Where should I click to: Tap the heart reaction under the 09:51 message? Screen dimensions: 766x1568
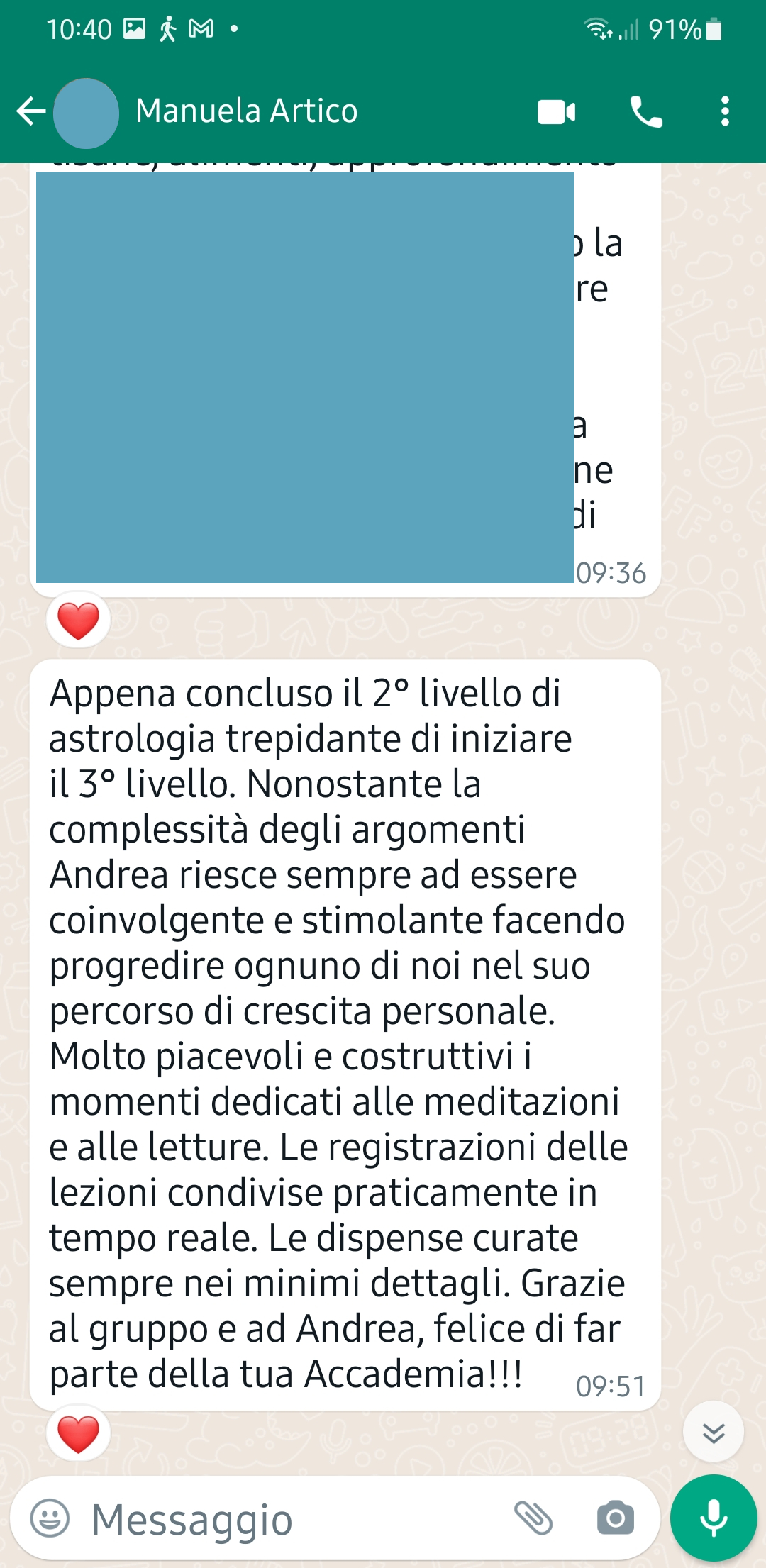(78, 1434)
